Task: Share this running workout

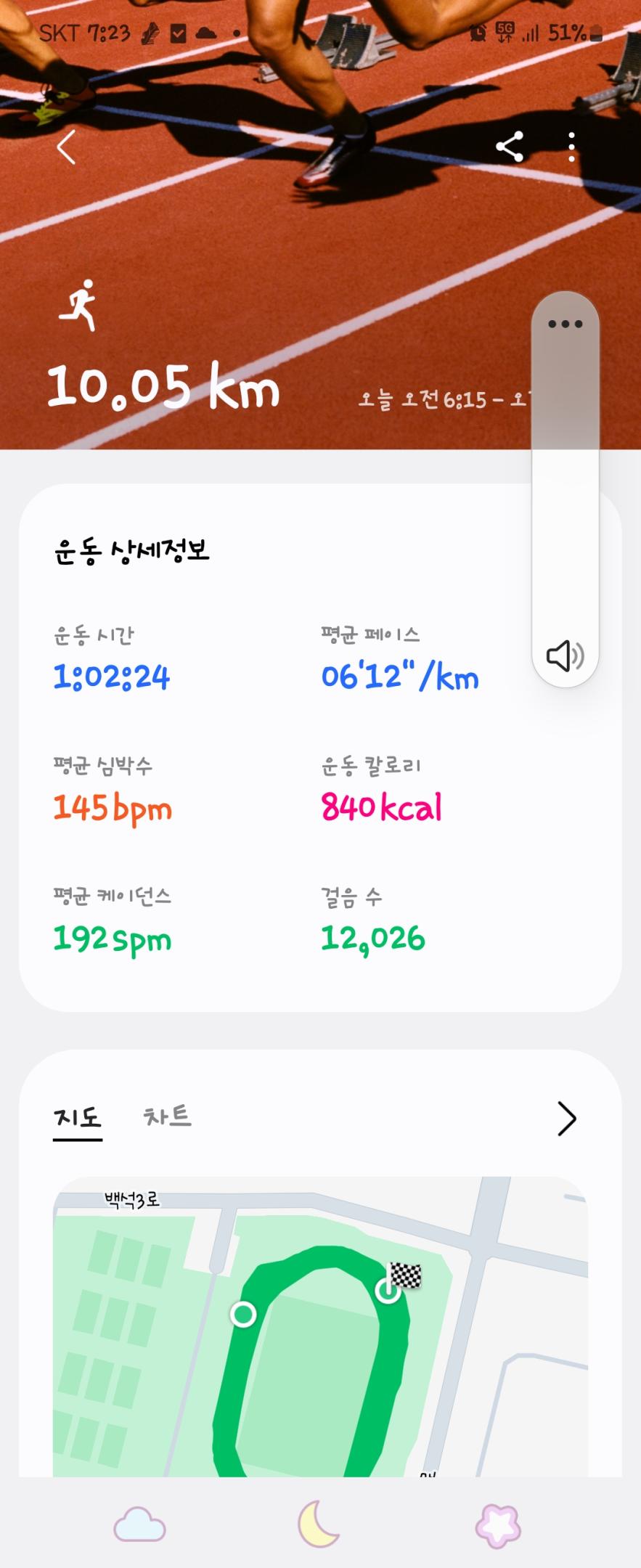Action: (510, 147)
